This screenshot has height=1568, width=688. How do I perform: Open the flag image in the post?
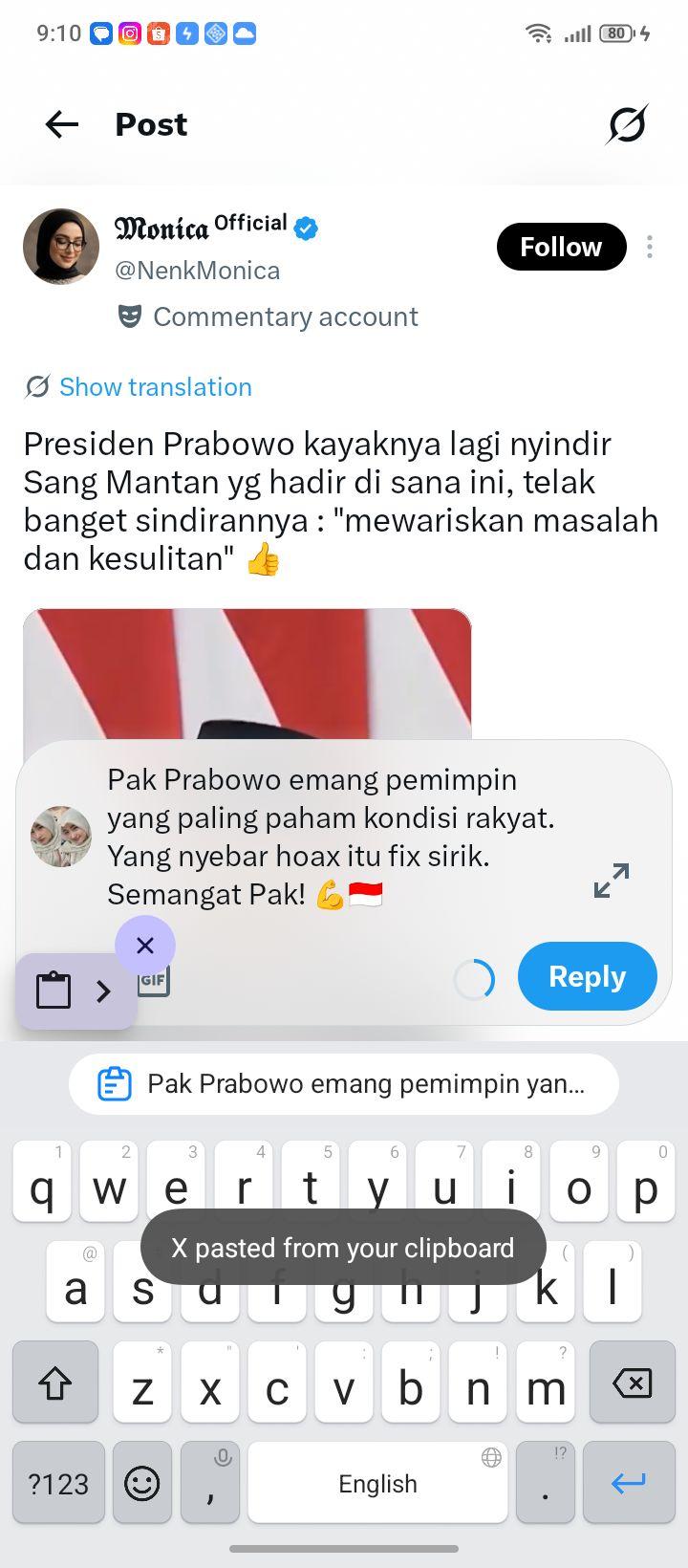tap(247, 675)
